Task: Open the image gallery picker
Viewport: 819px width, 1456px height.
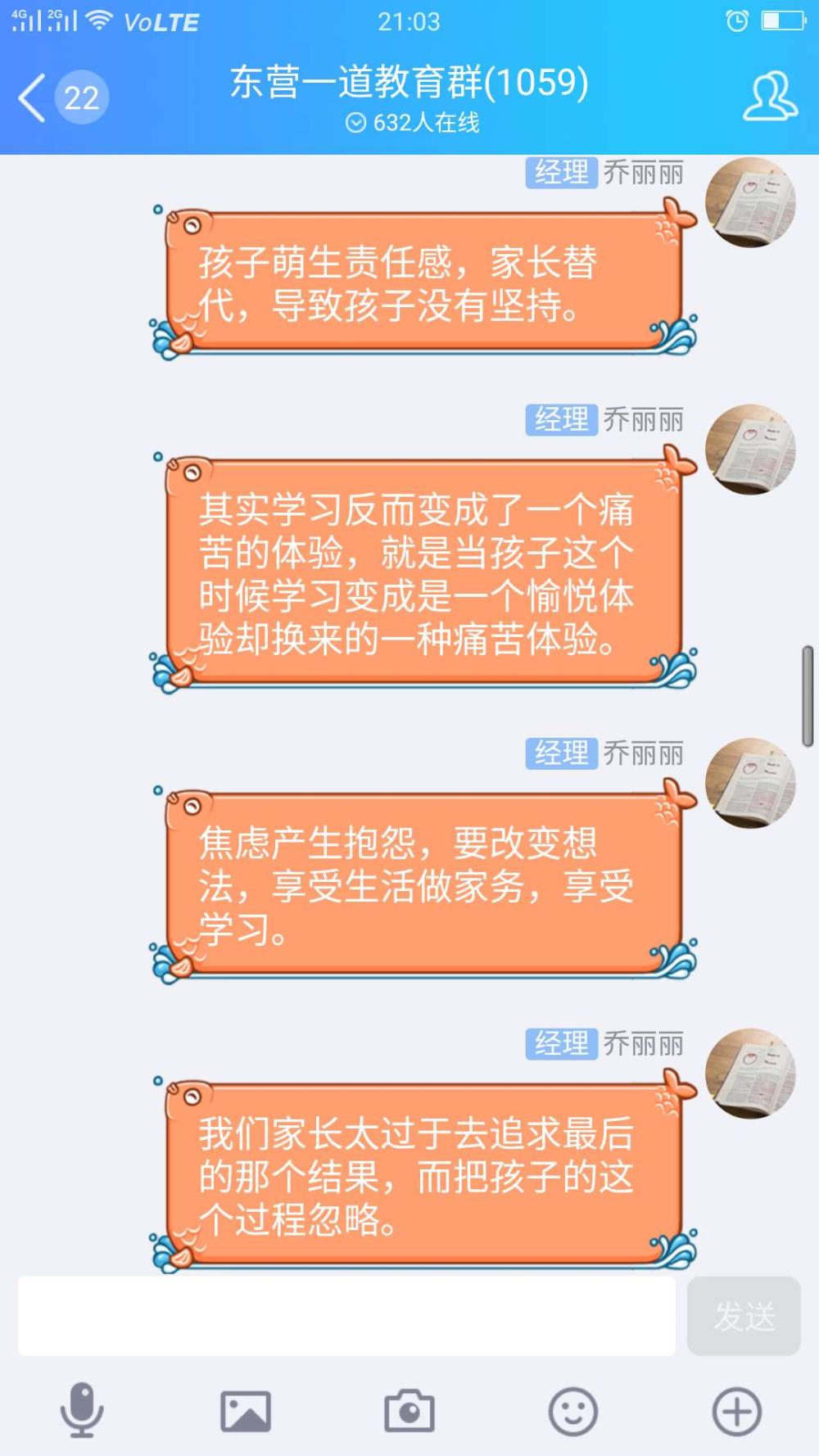Action: [x=246, y=1411]
